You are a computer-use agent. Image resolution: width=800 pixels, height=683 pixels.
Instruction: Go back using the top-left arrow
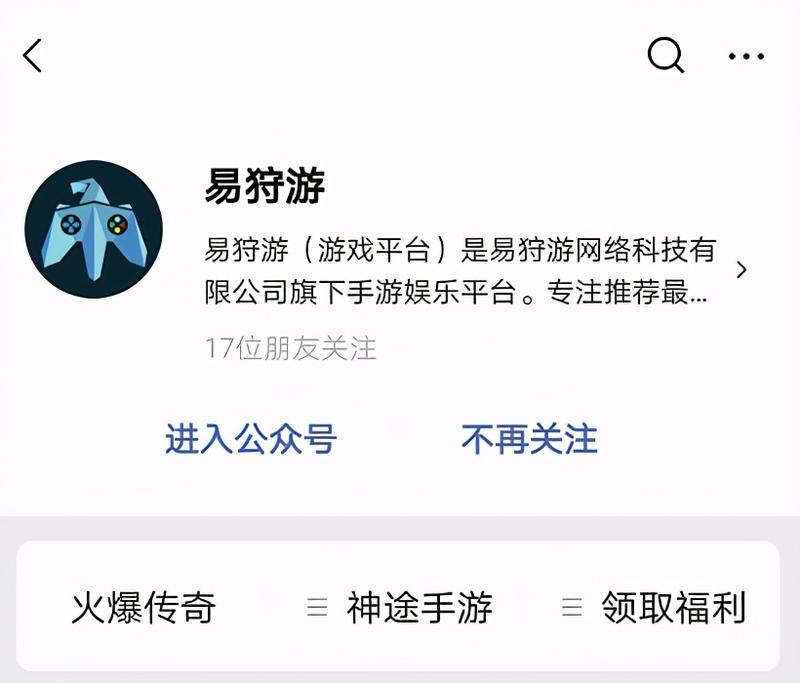point(33,56)
